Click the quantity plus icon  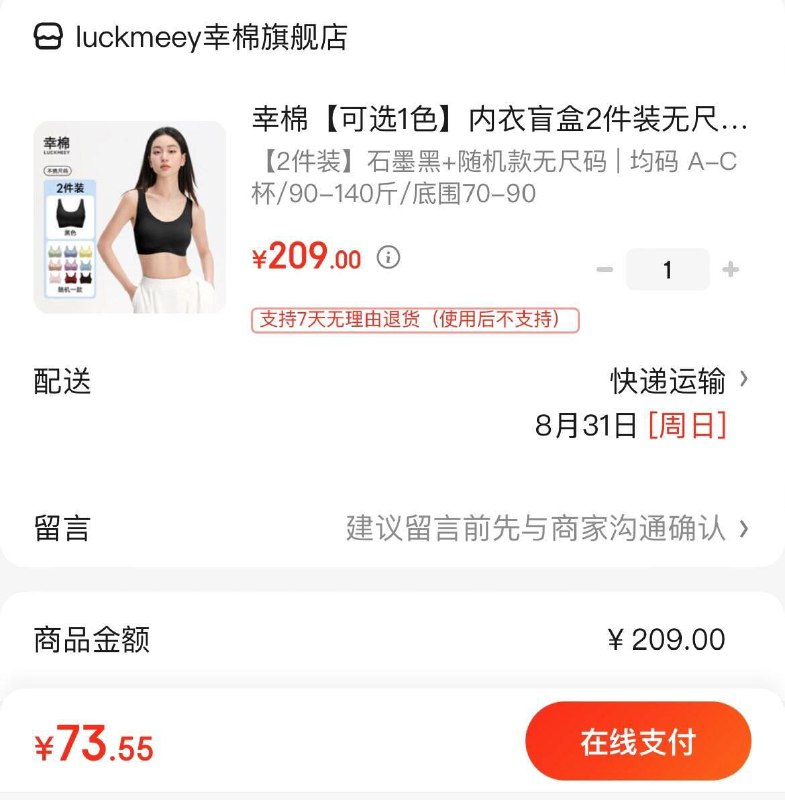point(732,268)
